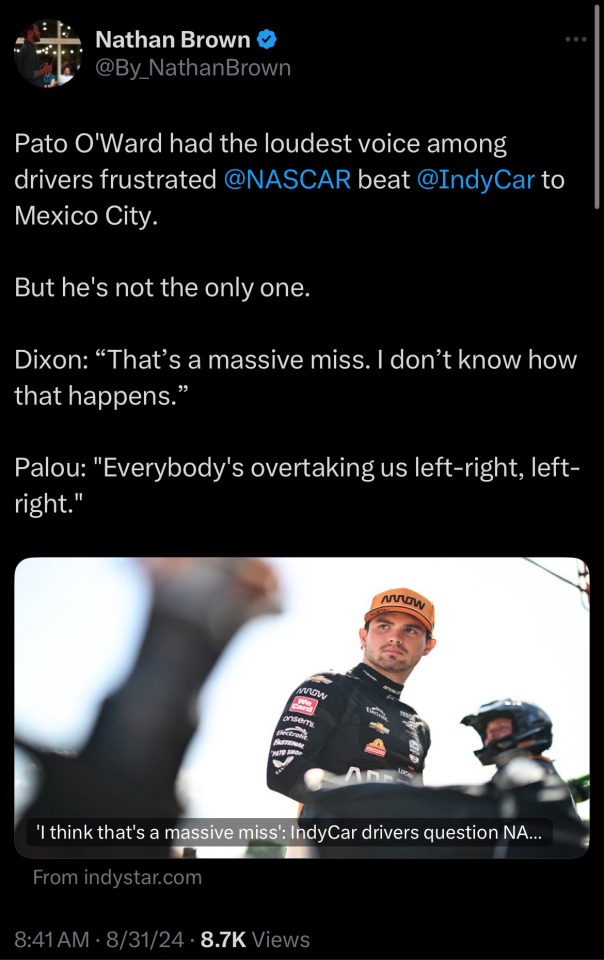This screenshot has height=960, width=604.
Task: Open Nathan Brown's profile picture
Action: tap(47, 53)
